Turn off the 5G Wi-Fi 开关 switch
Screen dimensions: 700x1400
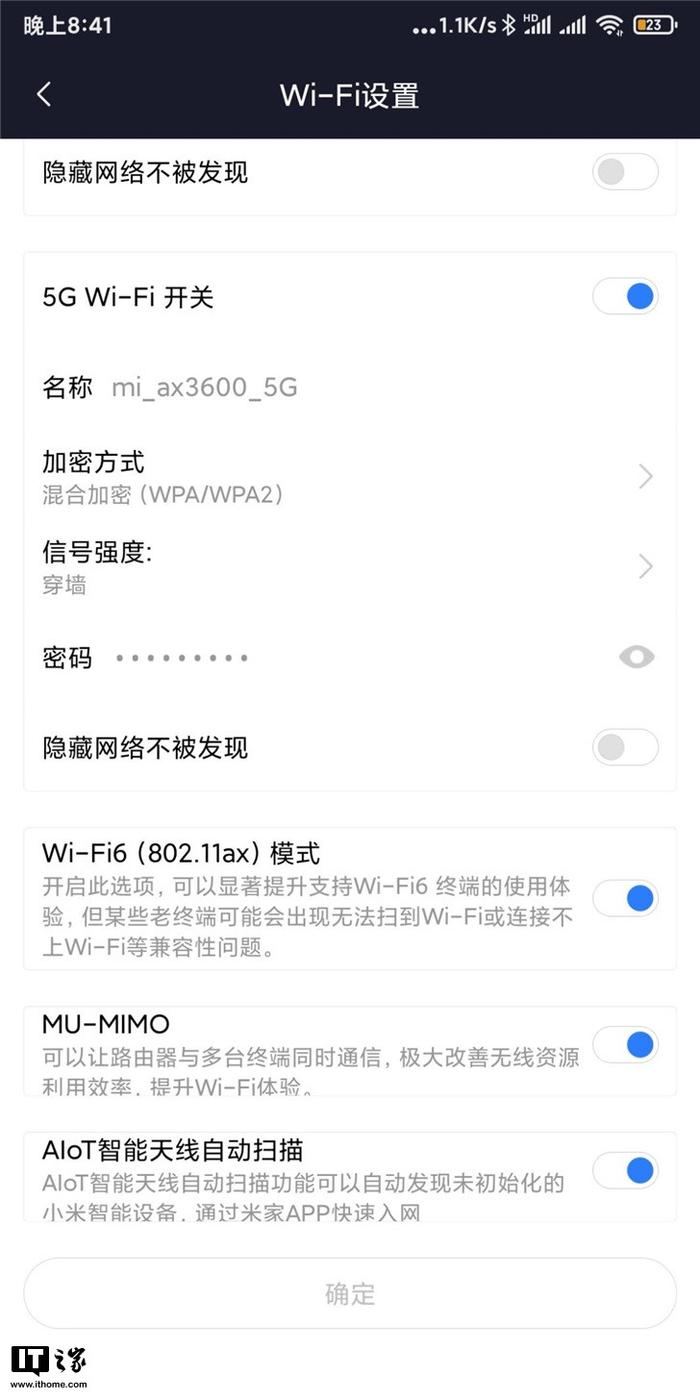pos(626,297)
